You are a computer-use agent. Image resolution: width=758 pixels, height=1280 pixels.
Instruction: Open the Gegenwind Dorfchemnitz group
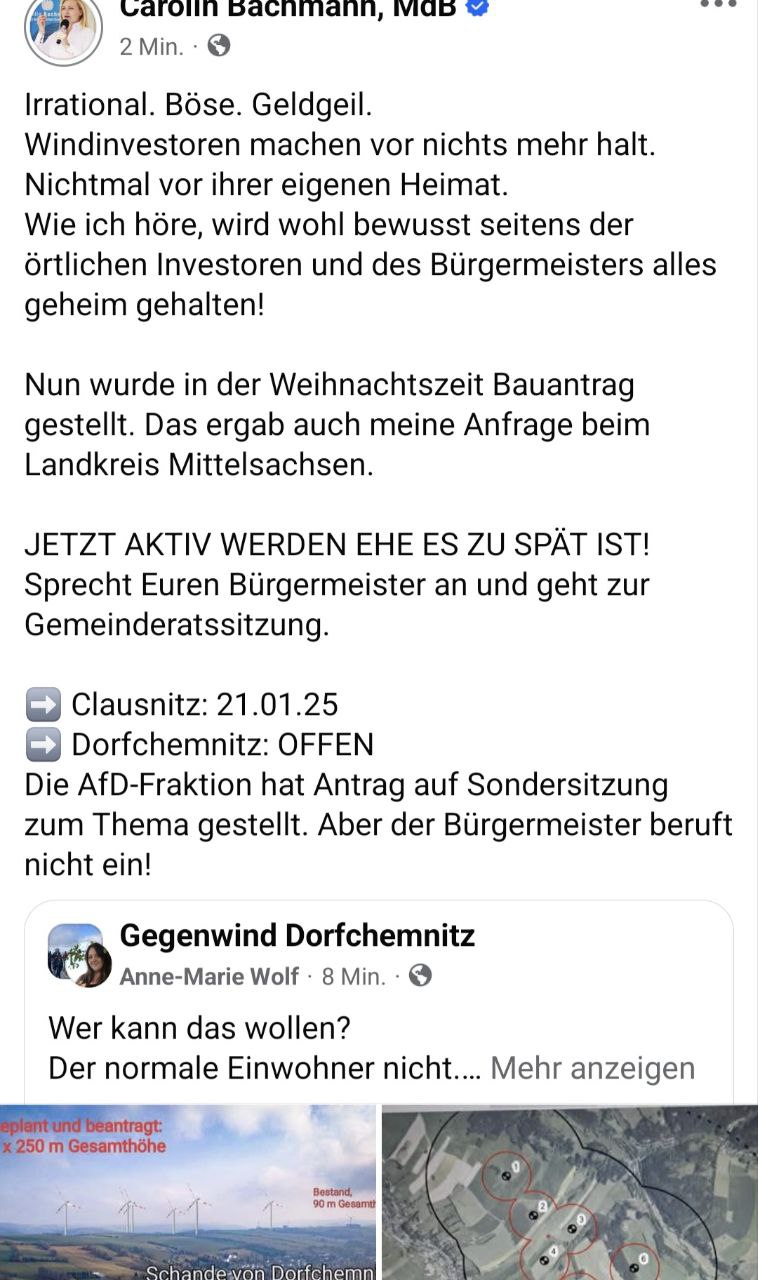297,935
